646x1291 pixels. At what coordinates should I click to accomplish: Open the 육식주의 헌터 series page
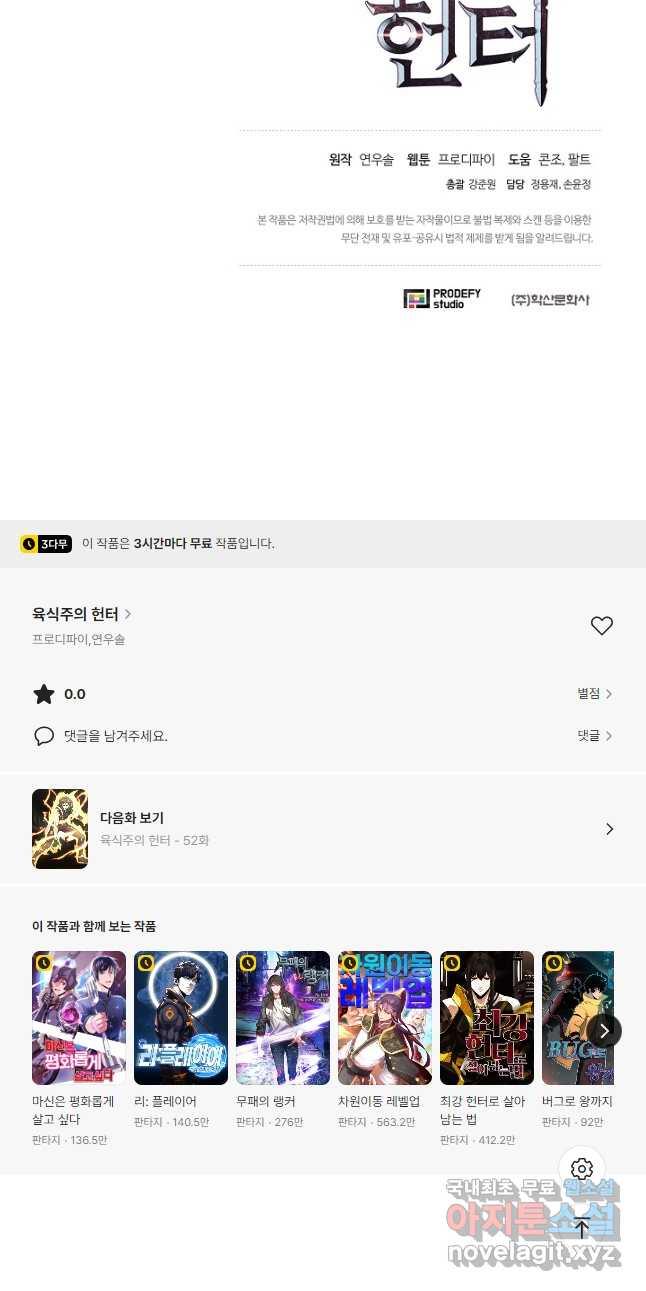click(81, 614)
